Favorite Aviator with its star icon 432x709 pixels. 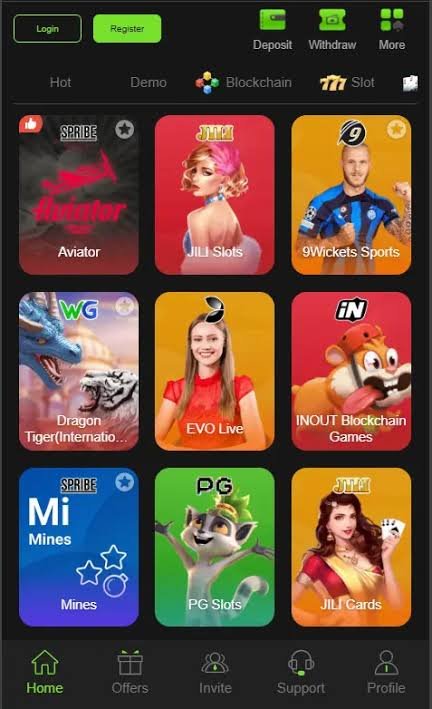(x=124, y=130)
